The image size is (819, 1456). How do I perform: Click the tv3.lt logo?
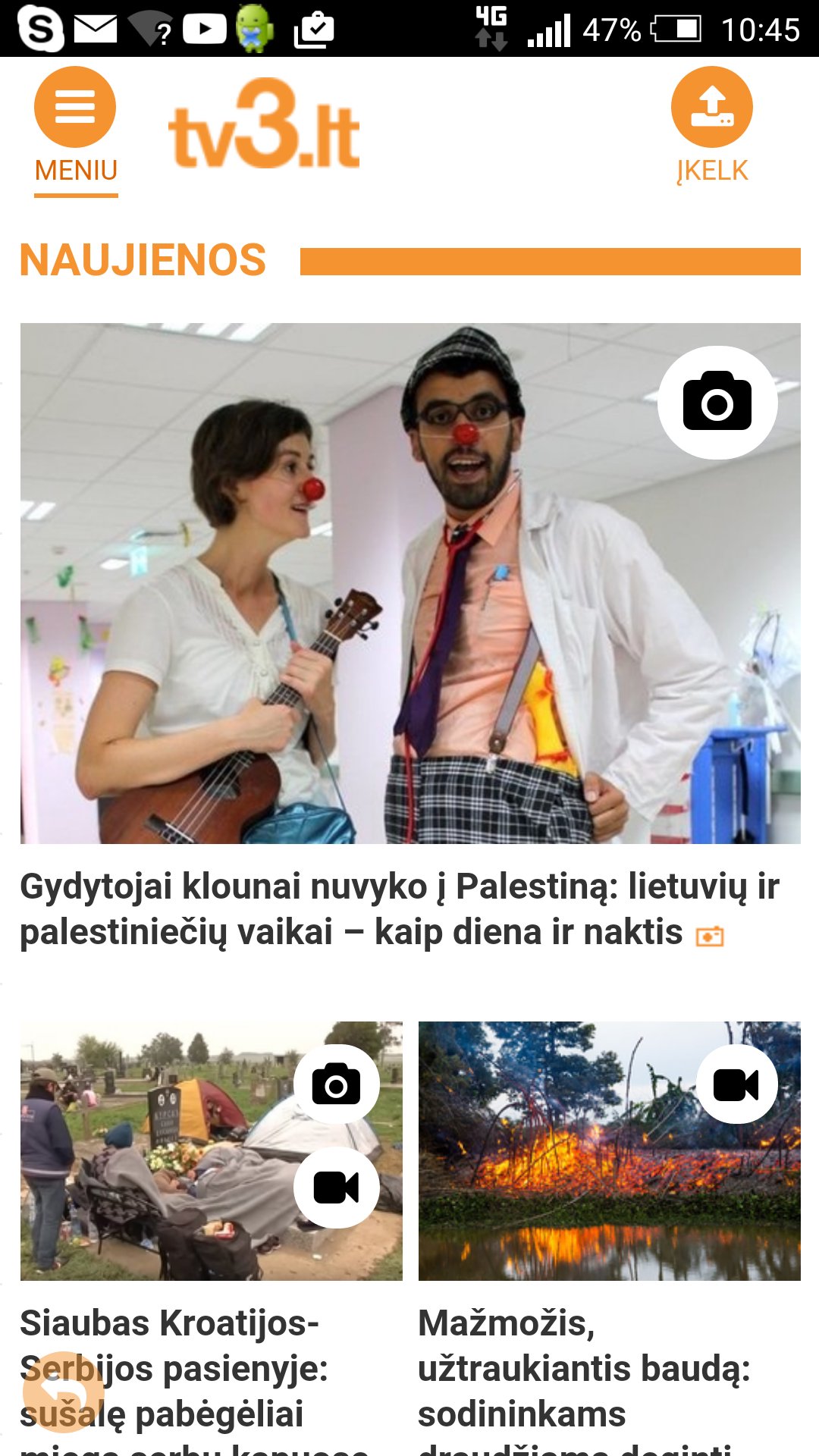coord(267,127)
